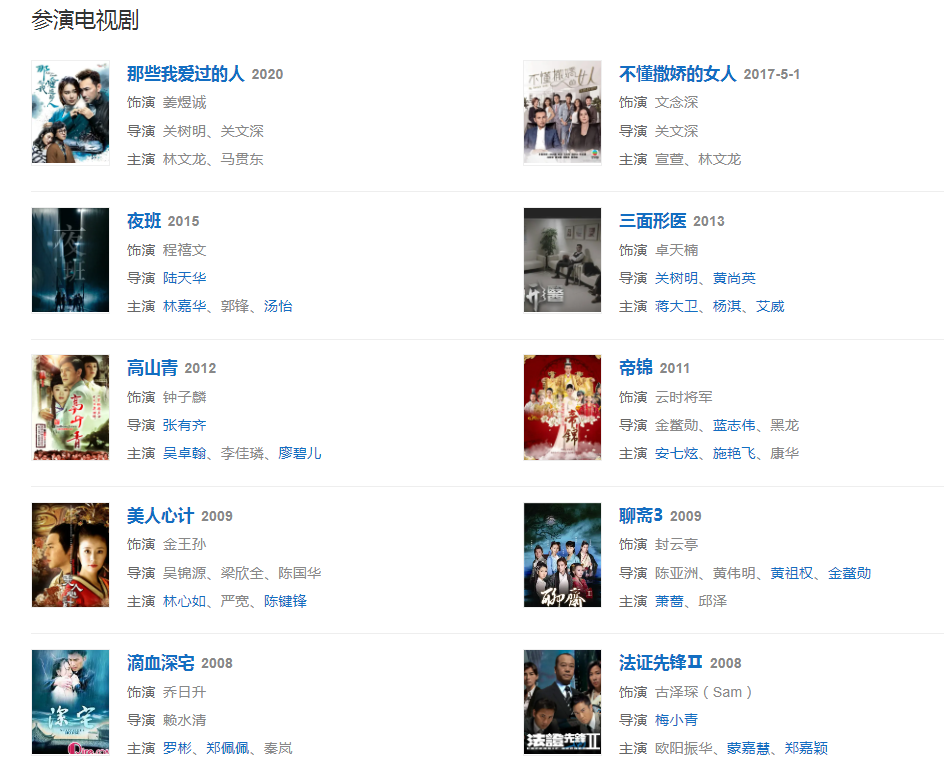Image resolution: width=944 pixels, height=776 pixels.
Task: View director 梅小青's page
Action: pyautogui.click(x=676, y=720)
